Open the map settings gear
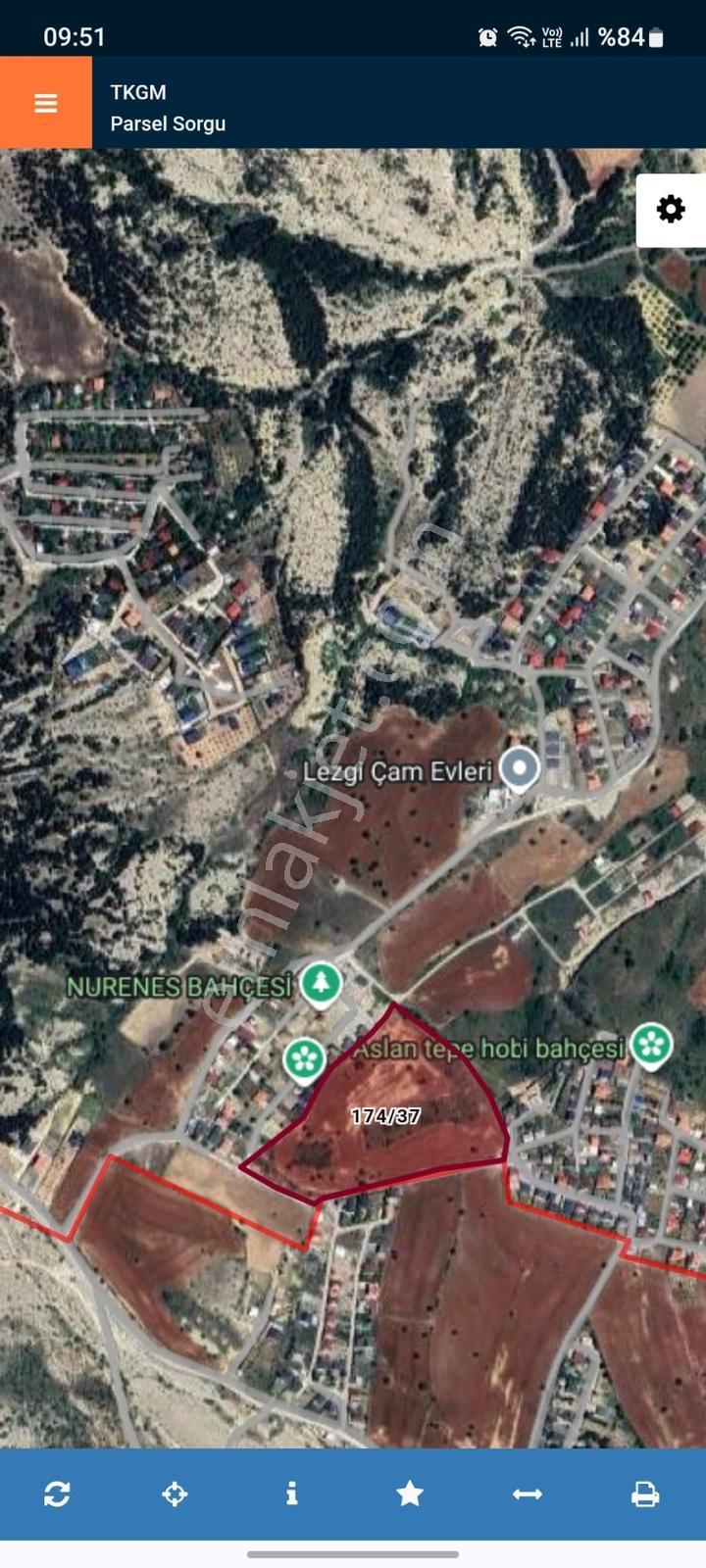706x1568 pixels. (671, 210)
